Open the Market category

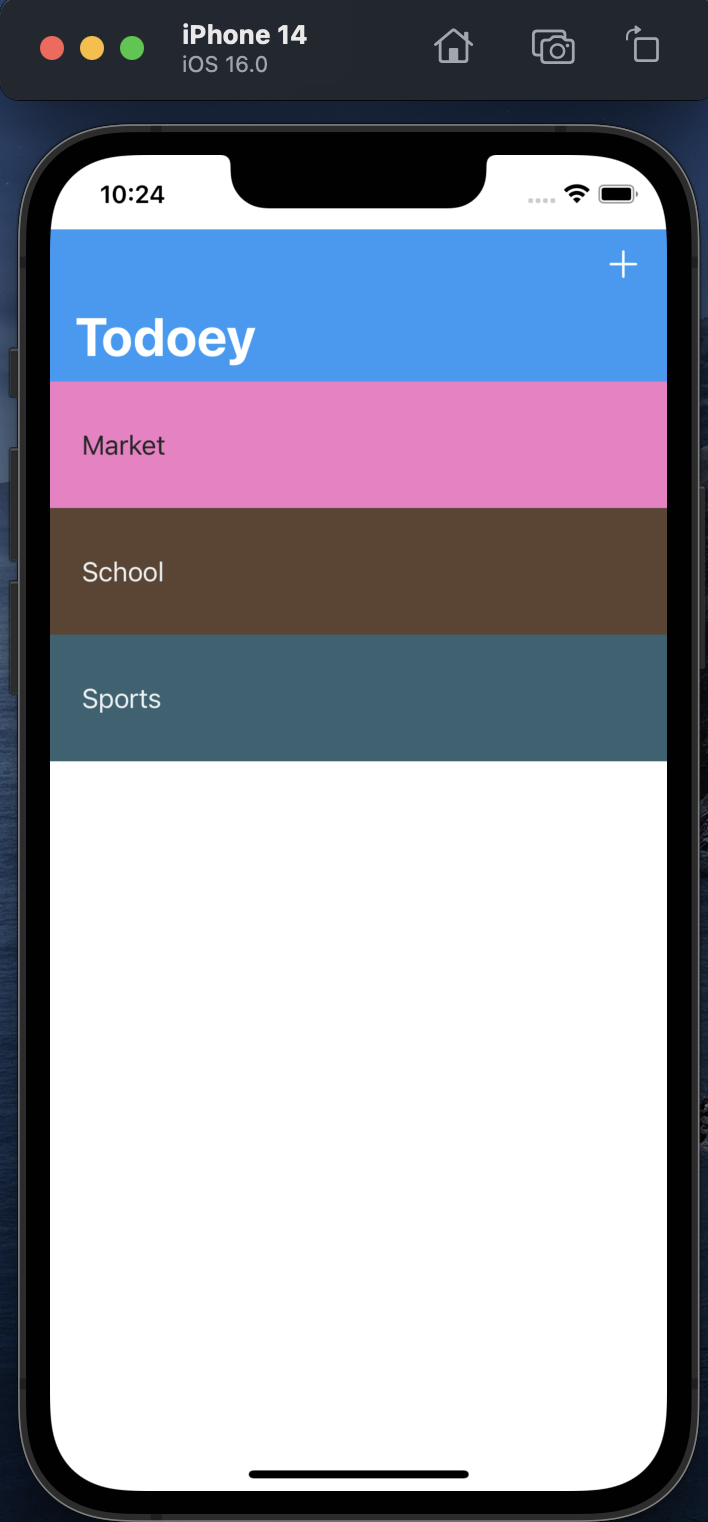[x=358, y=445]
